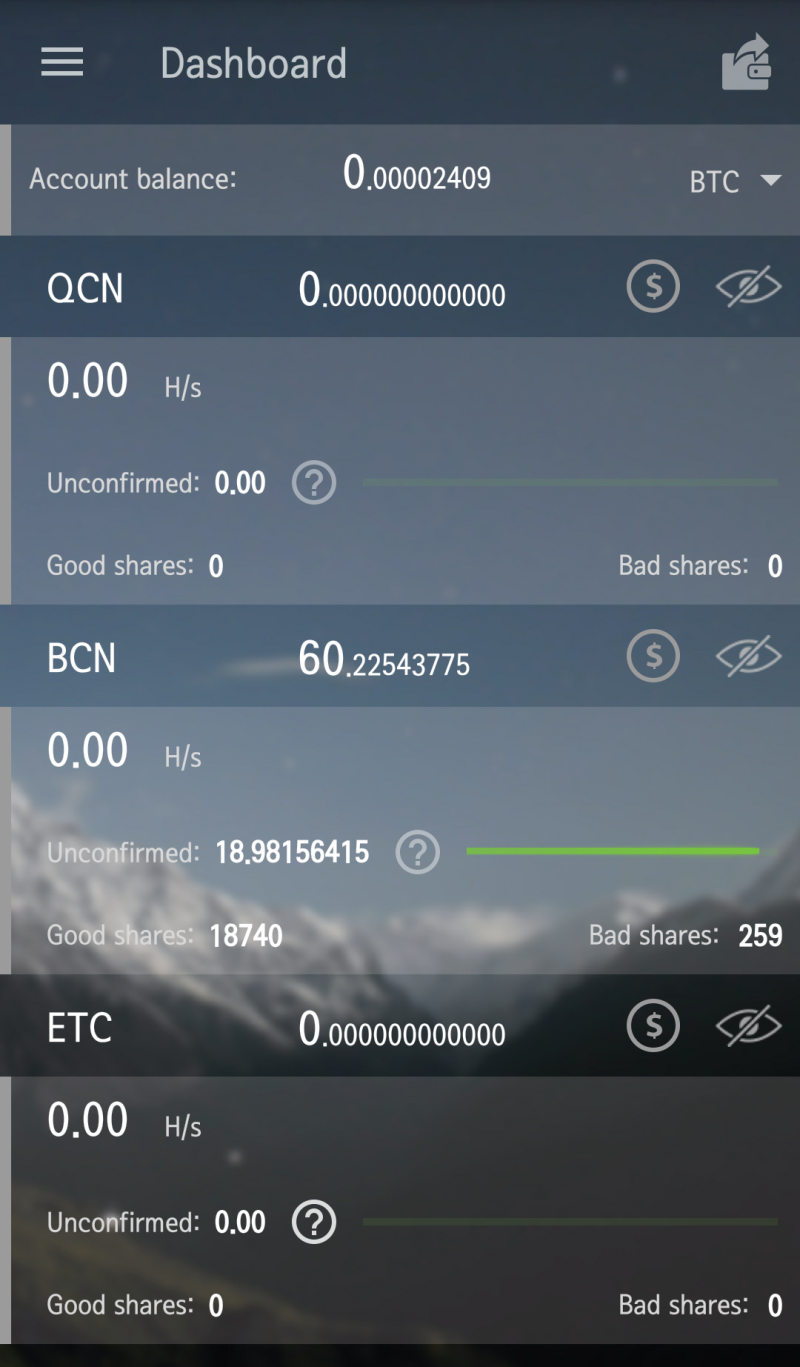Tap the dollar icon for QCN
The width and height of the screenshot is (800, 1367).
pyautogui.click(x=653, y=287)
